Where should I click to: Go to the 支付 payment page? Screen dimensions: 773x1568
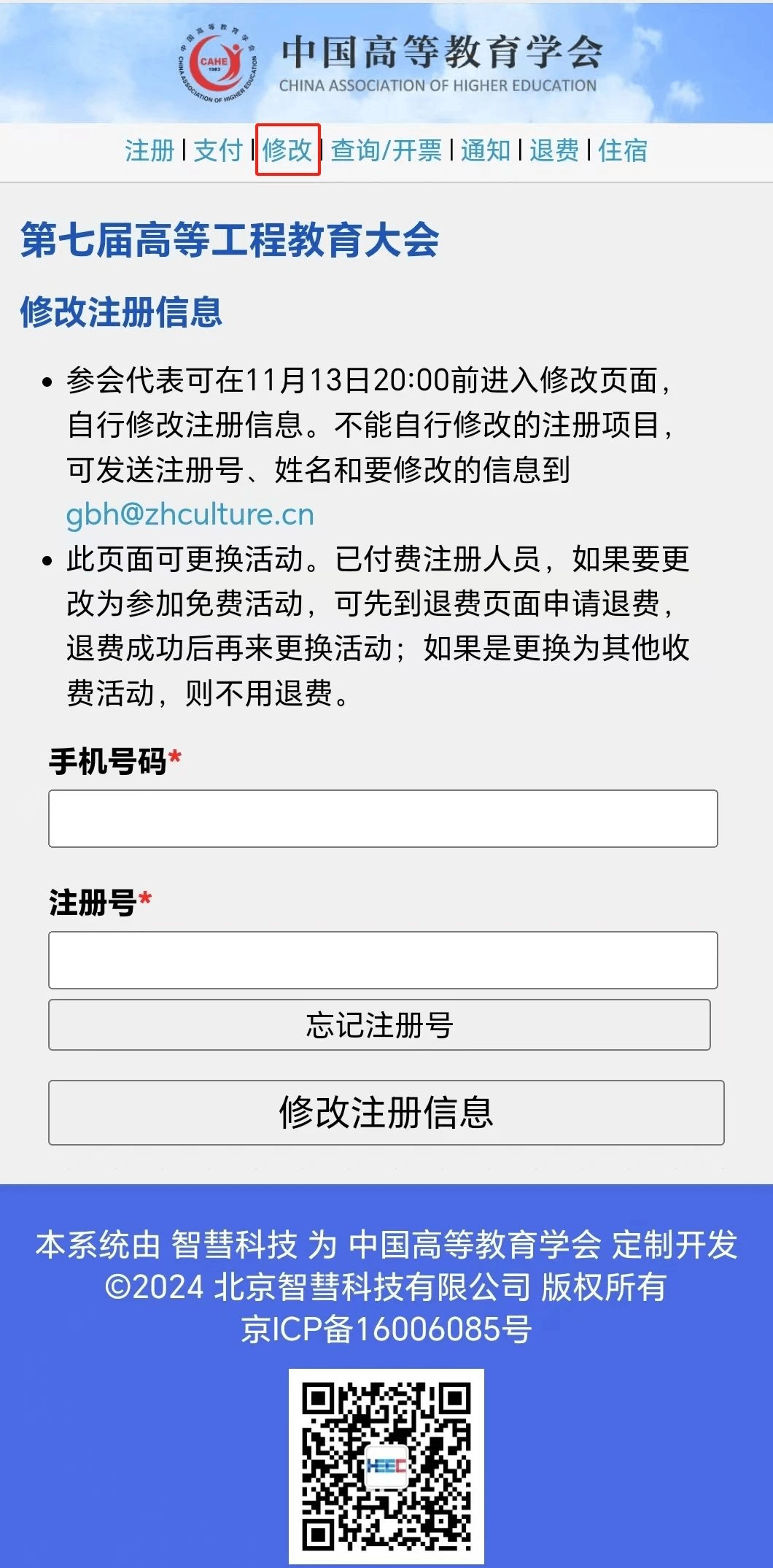[218, 150]
